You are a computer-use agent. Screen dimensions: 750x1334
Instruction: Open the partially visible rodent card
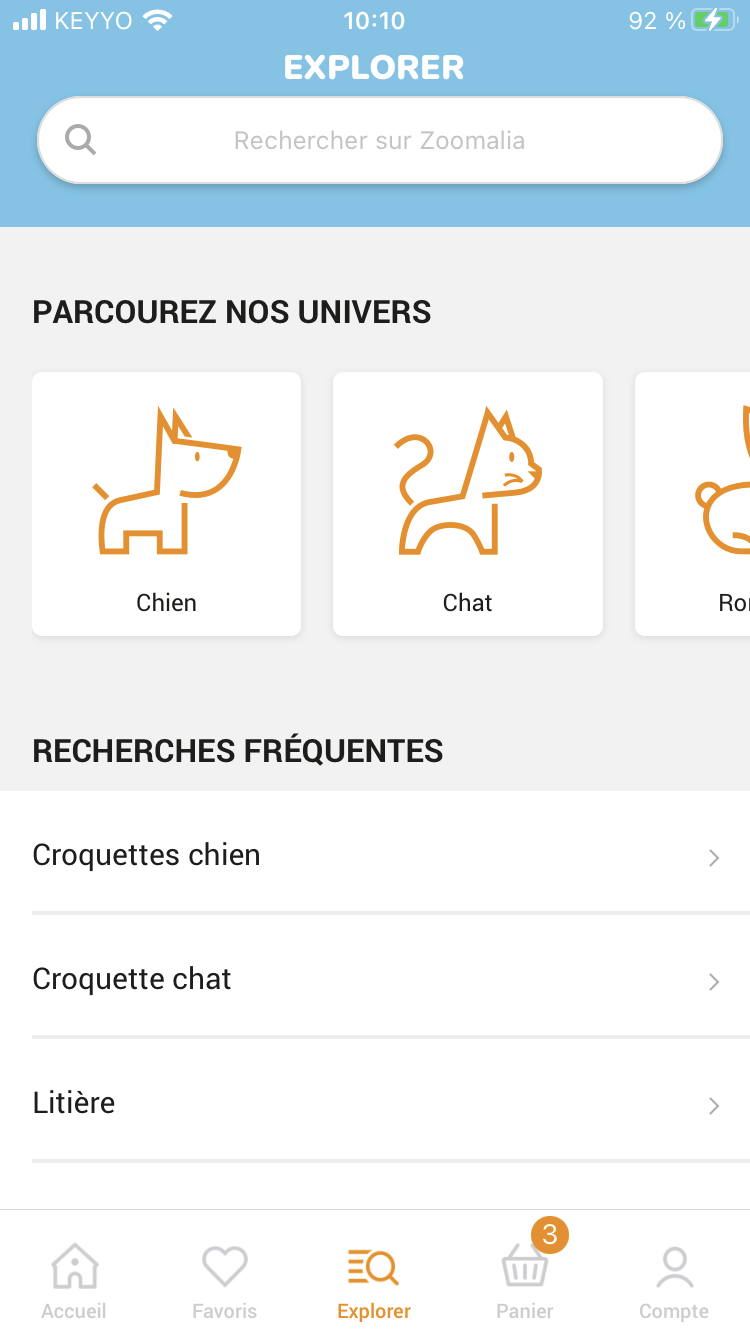693,504
